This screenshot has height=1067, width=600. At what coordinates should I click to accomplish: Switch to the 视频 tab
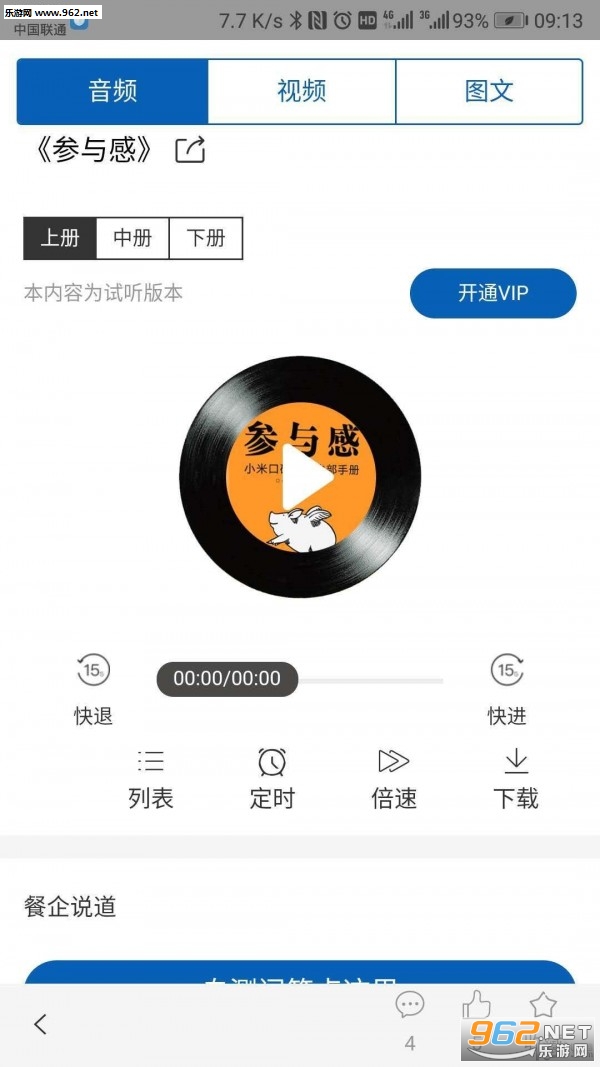[301, 91]
